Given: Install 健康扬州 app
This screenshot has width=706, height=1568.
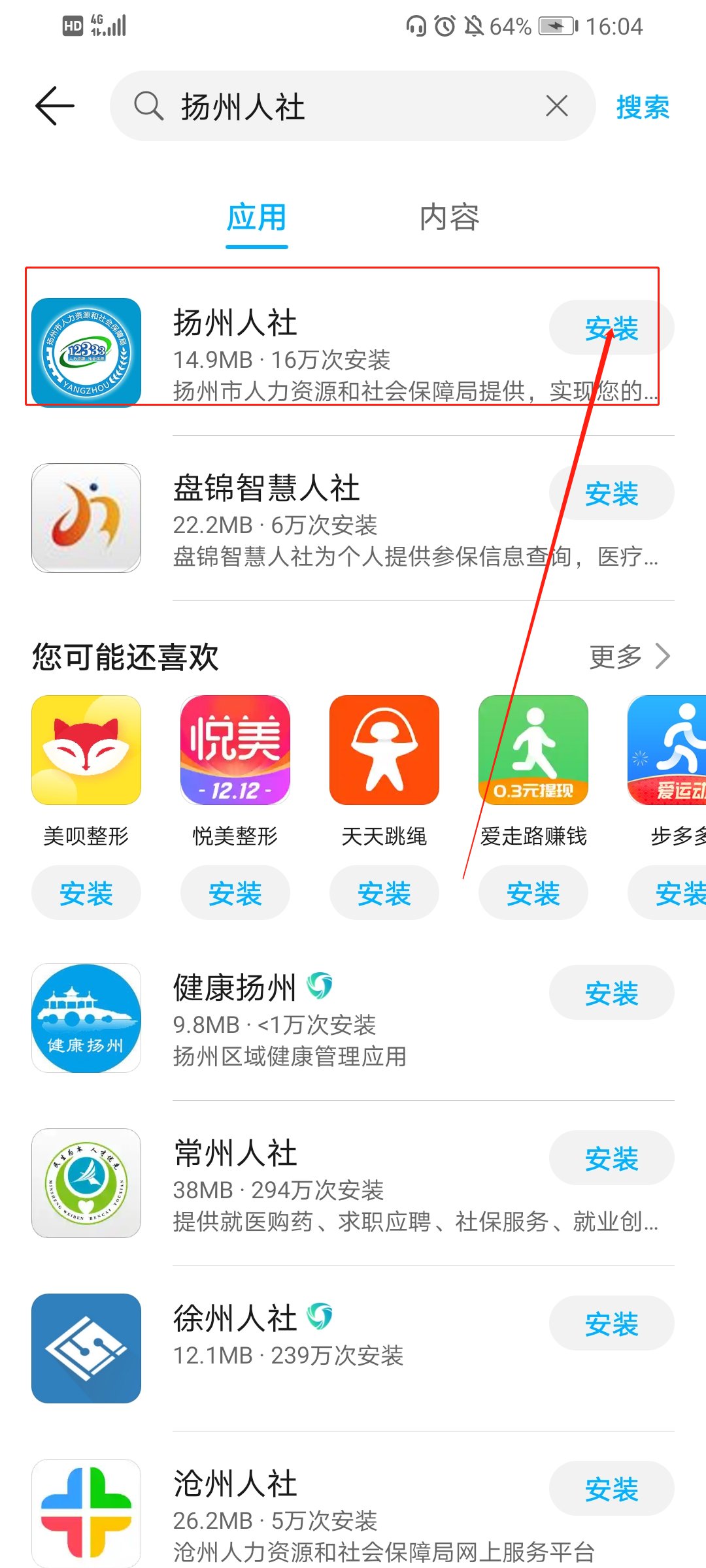Looking at the screenshot, I should pyautogui.click(x=611, y=994).
